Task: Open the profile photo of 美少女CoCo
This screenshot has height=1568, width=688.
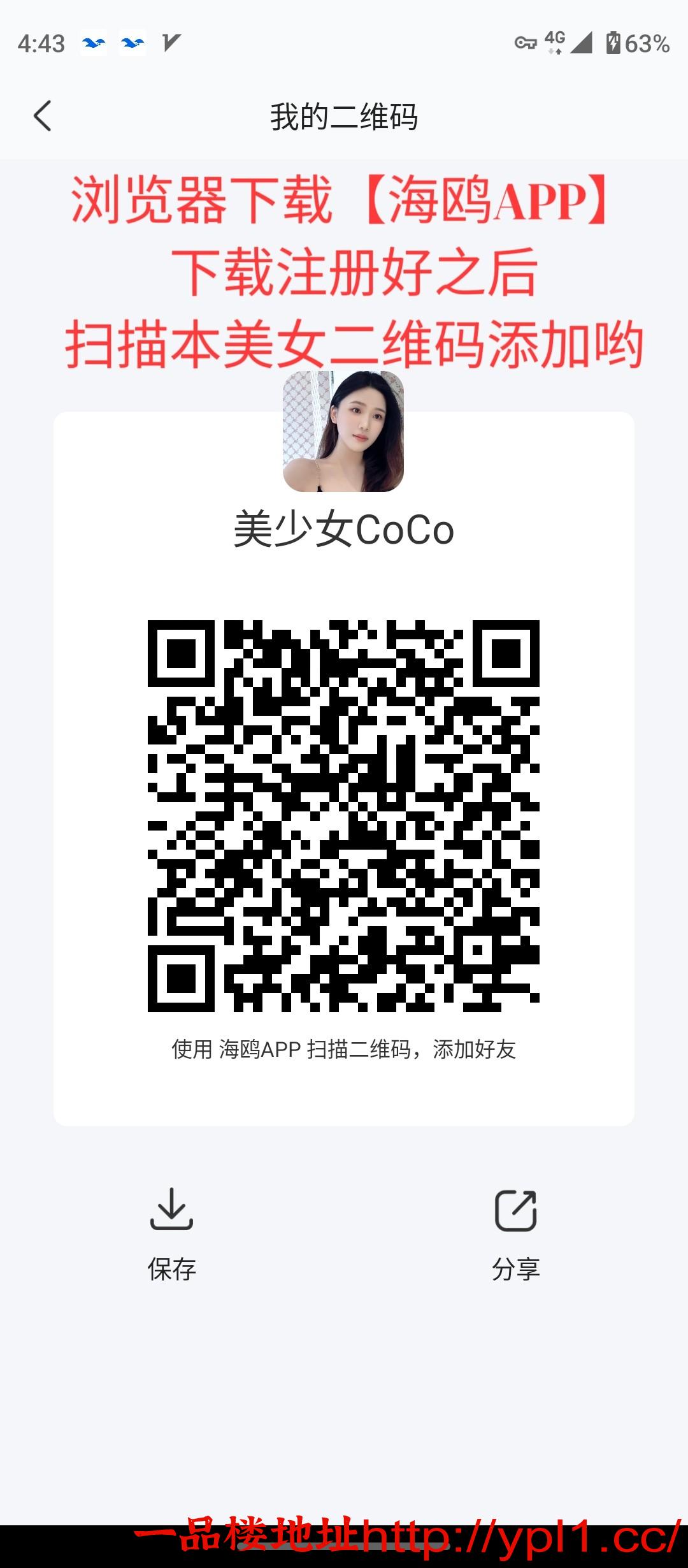Action: (343, 433)
